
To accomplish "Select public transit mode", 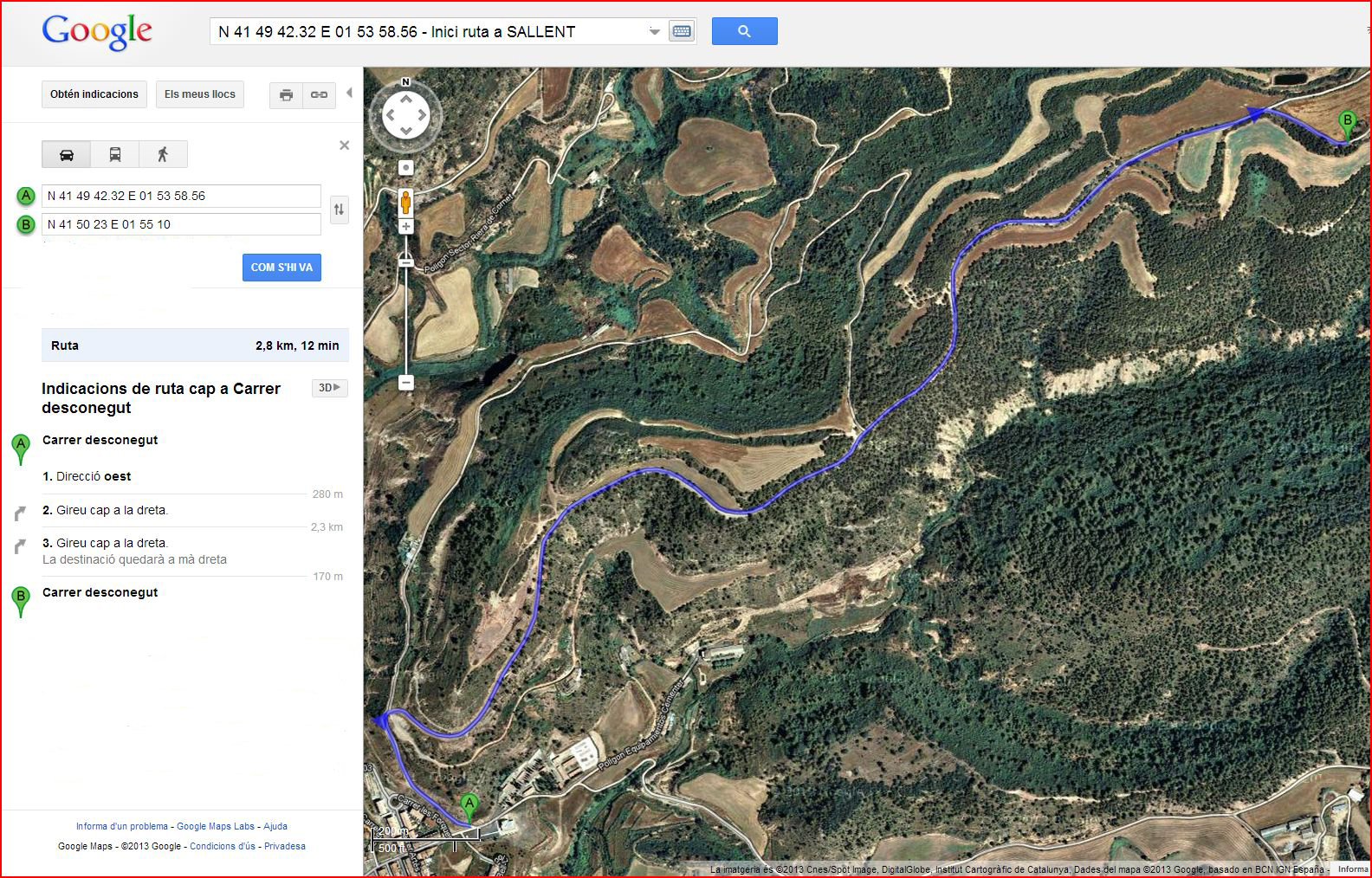I will [115, 155].
